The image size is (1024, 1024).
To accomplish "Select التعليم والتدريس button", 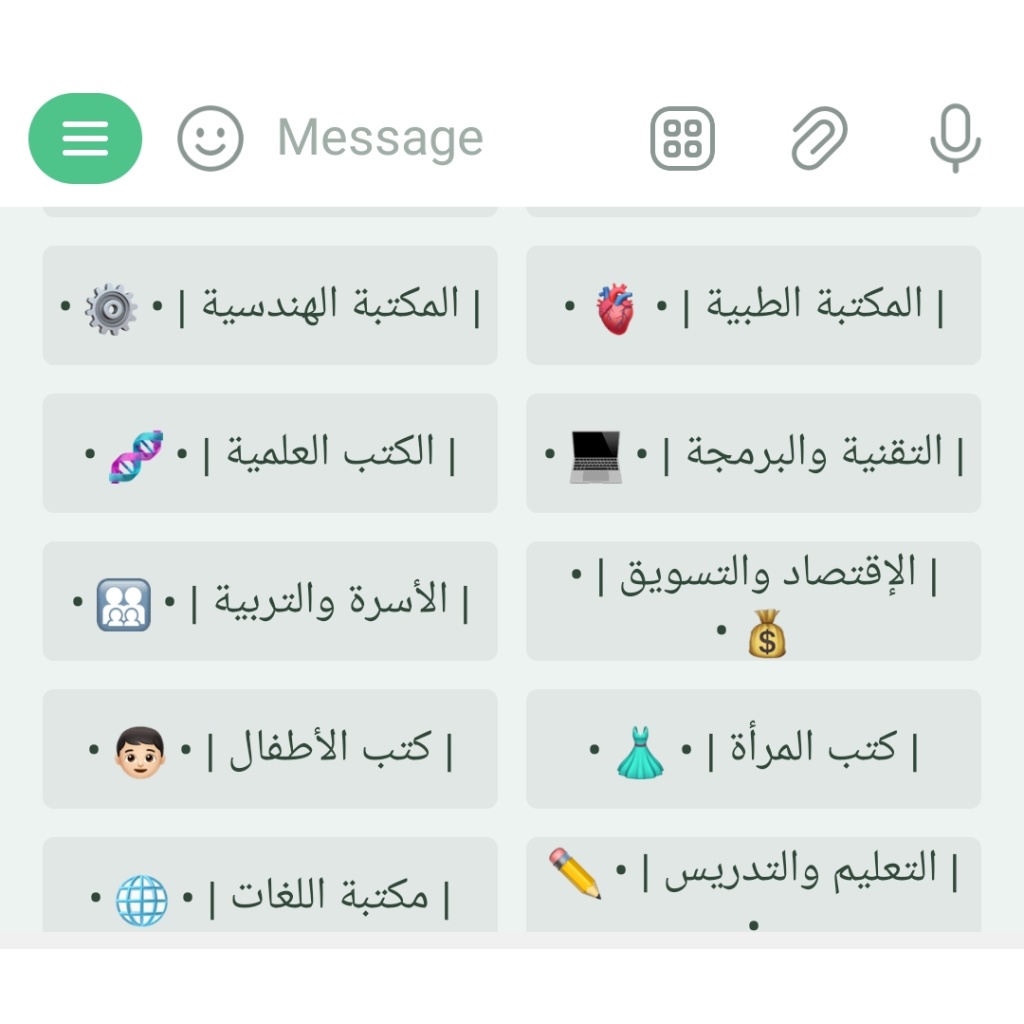I will 753,886.
